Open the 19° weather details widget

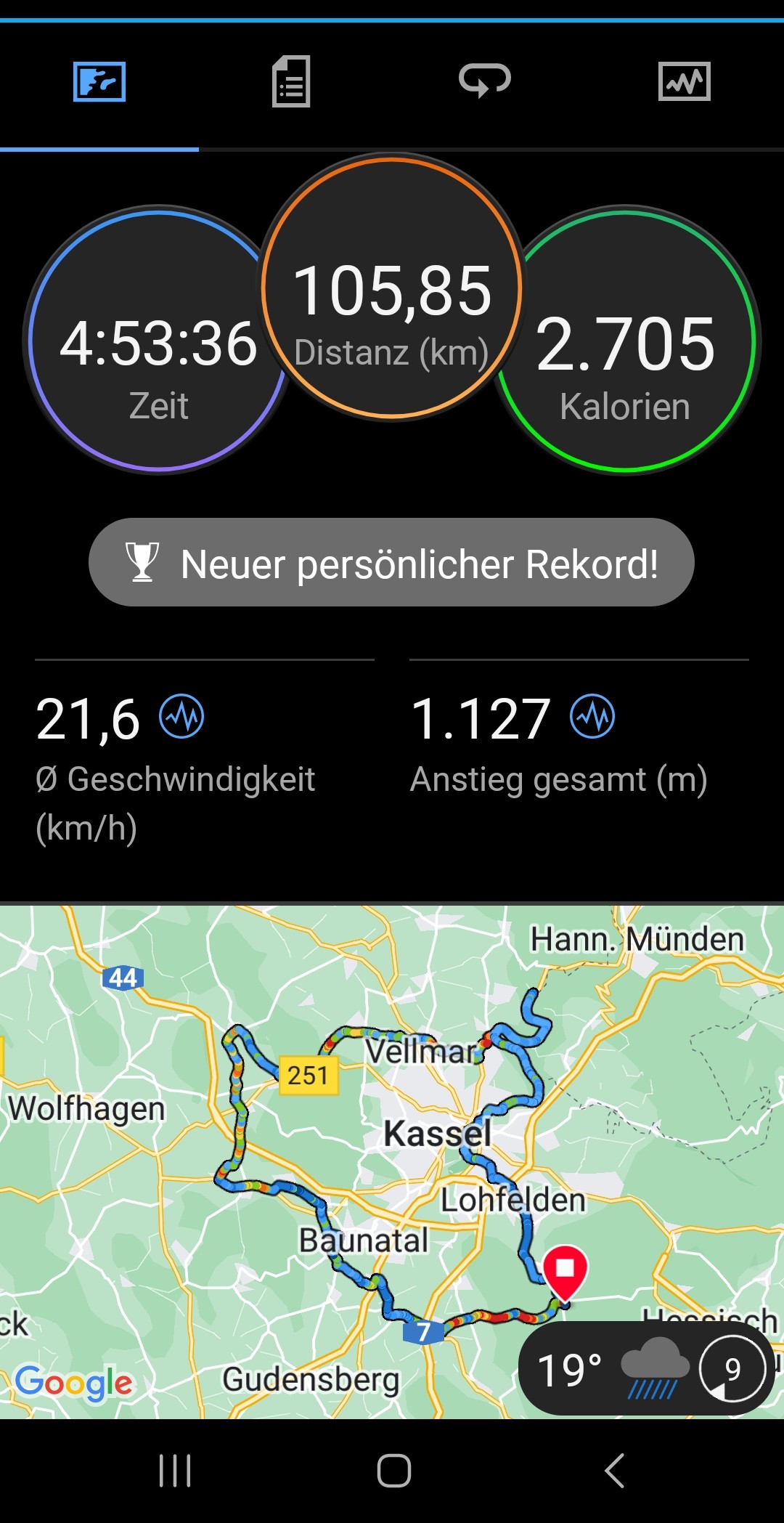646,1369
